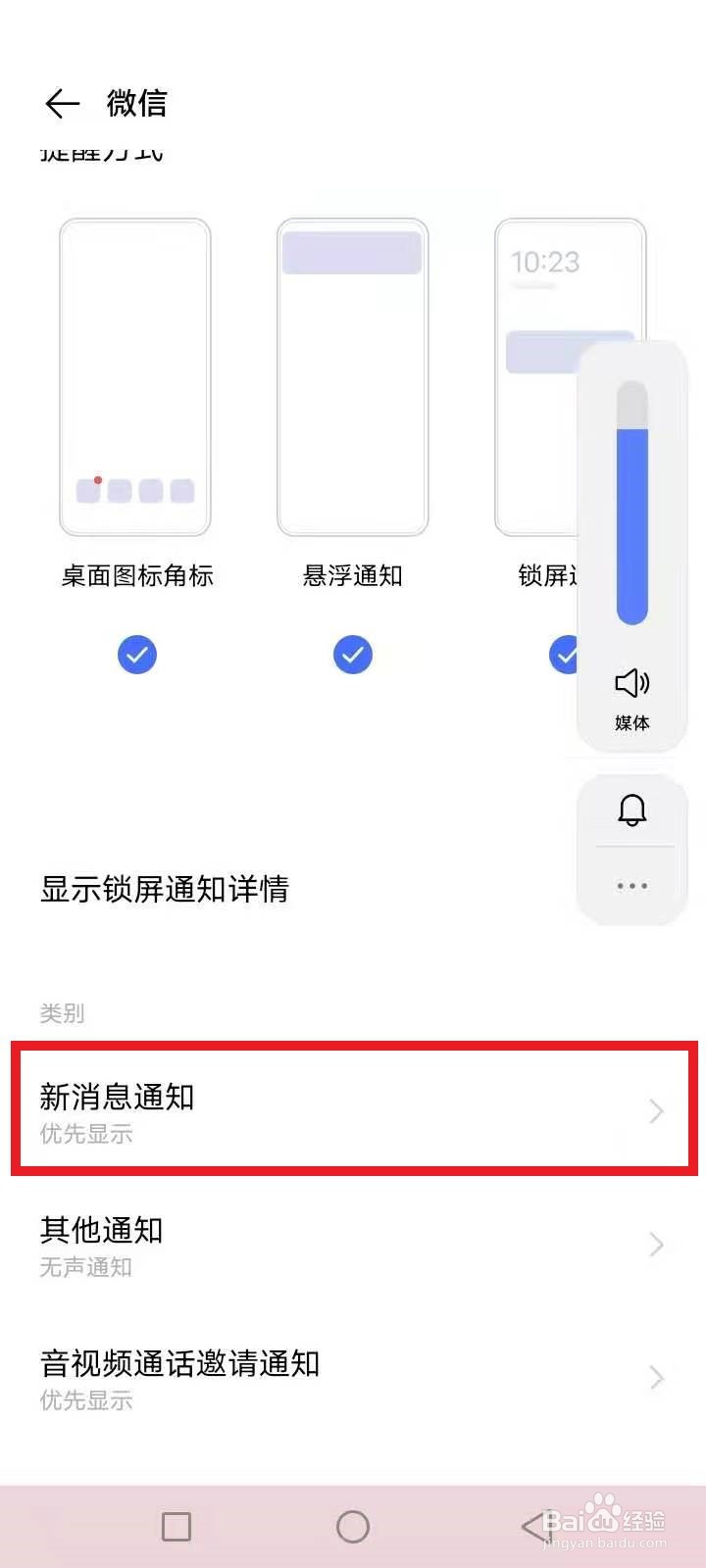706x1568 pixels.
Task: Expand the 新消息通知 entry via its chevron
Action: pyautogui.click(x=655, y=1111)
